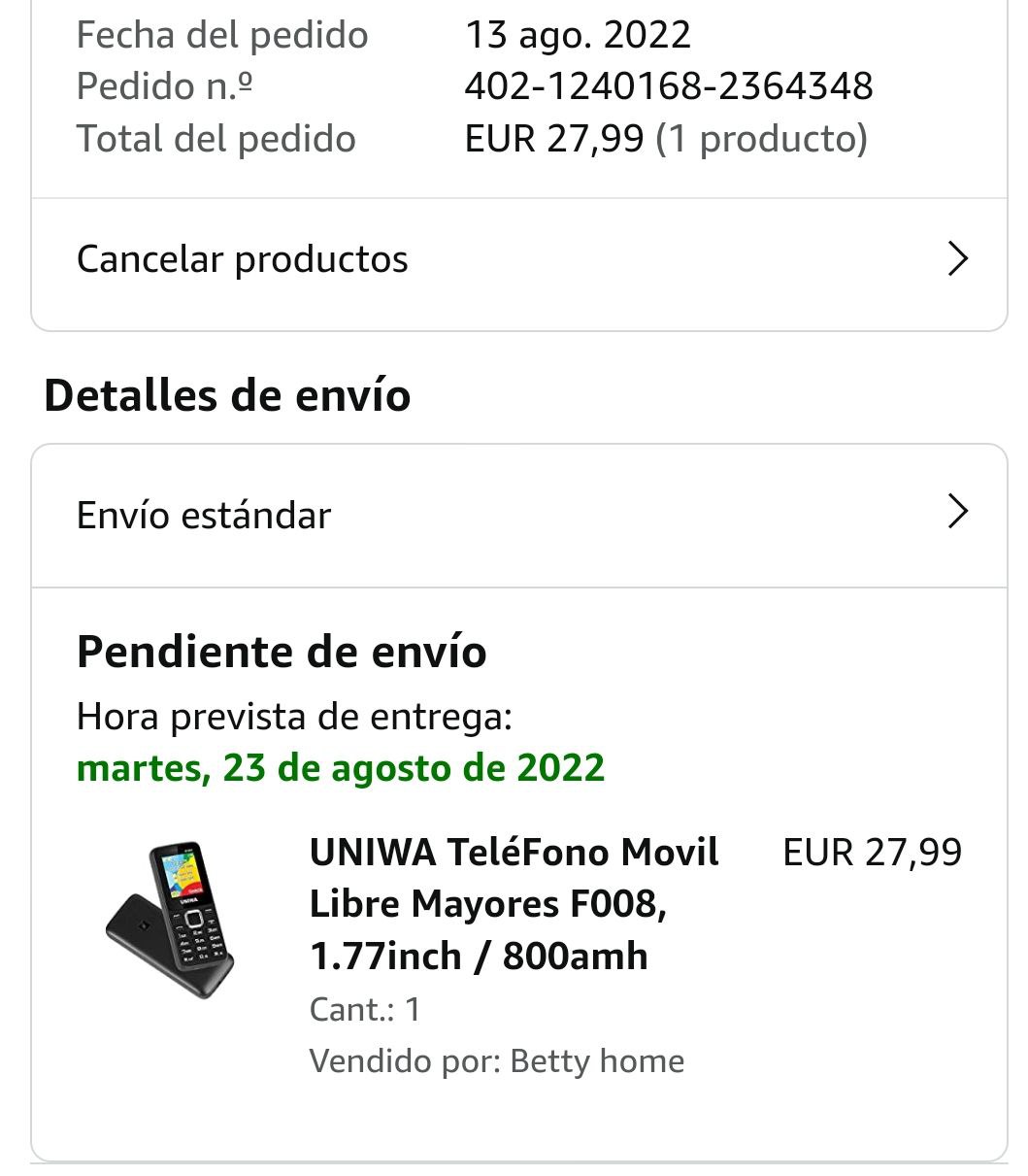Open the Cancelar productos row

pyautogui.click(x=519, y=260)
